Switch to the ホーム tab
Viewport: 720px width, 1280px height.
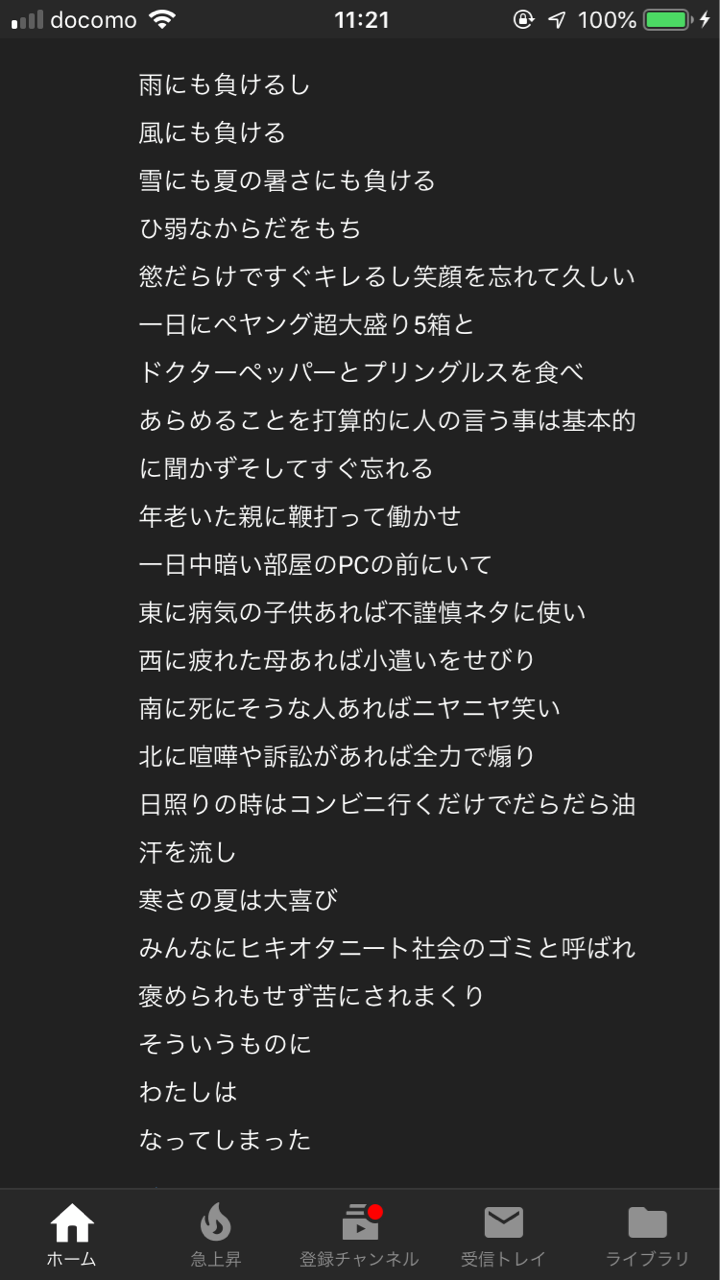tap(72, 1234)
